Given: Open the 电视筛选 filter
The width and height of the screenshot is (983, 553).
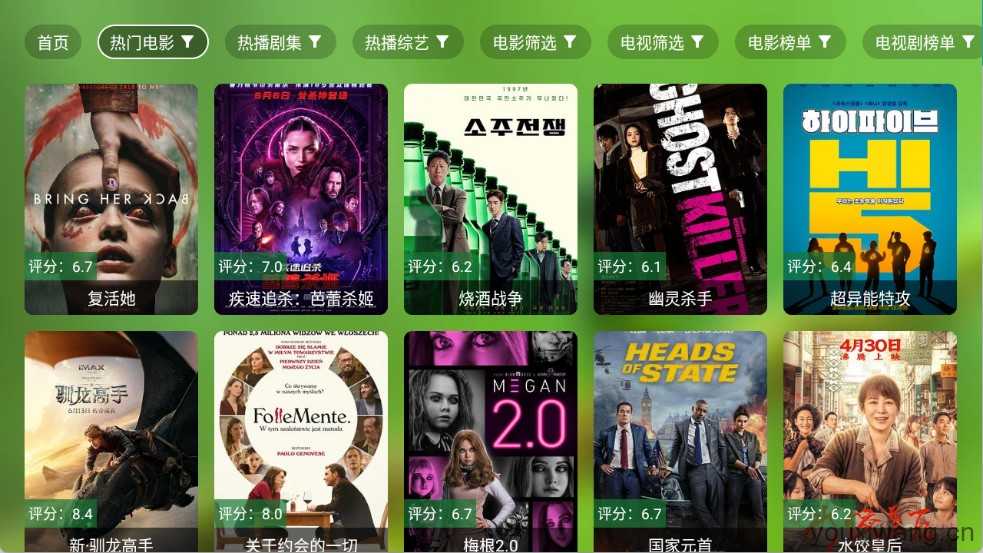Looking at the screenshot, I should [x=662, y=43].
